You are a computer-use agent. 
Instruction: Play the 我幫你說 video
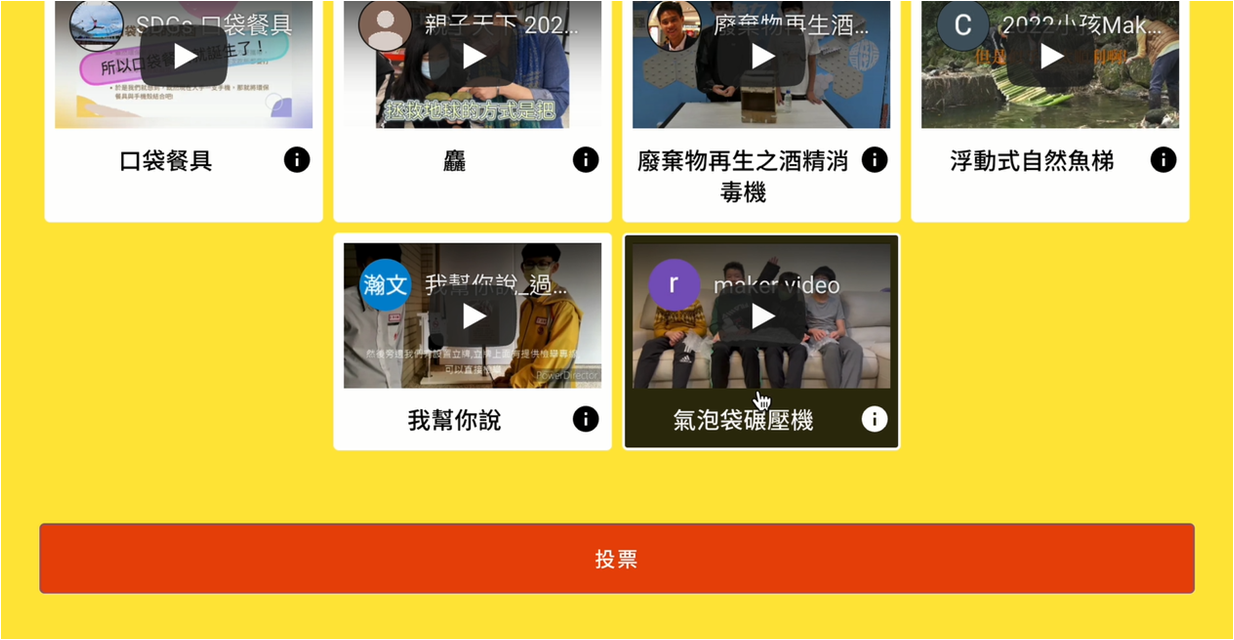tap(474, 316)
